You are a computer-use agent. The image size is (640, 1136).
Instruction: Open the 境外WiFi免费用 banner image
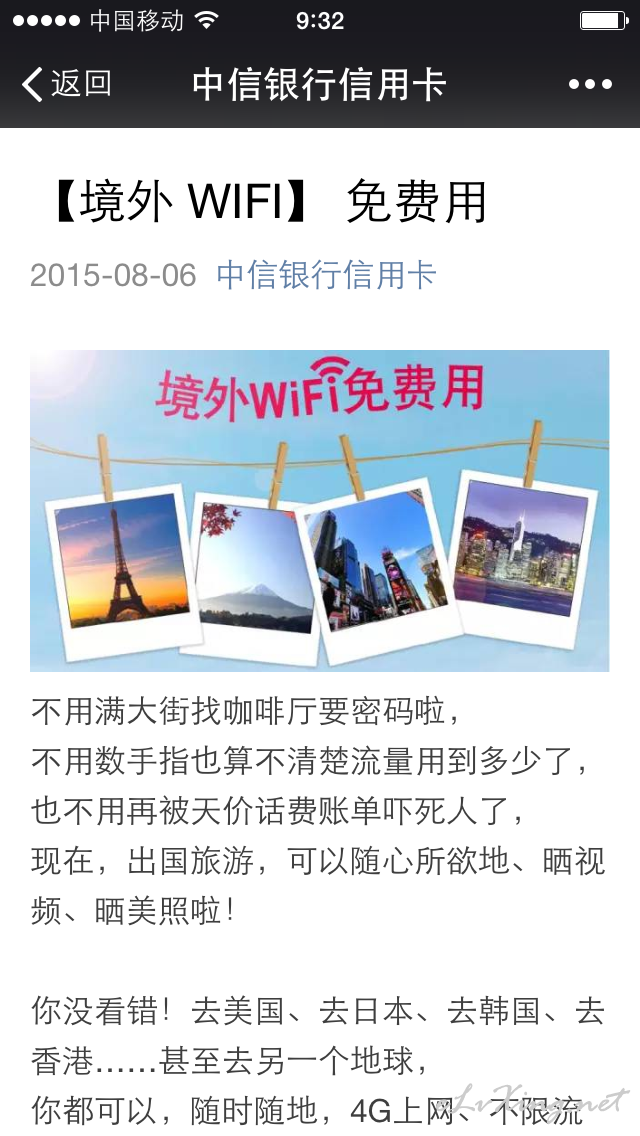pos(320,511)
